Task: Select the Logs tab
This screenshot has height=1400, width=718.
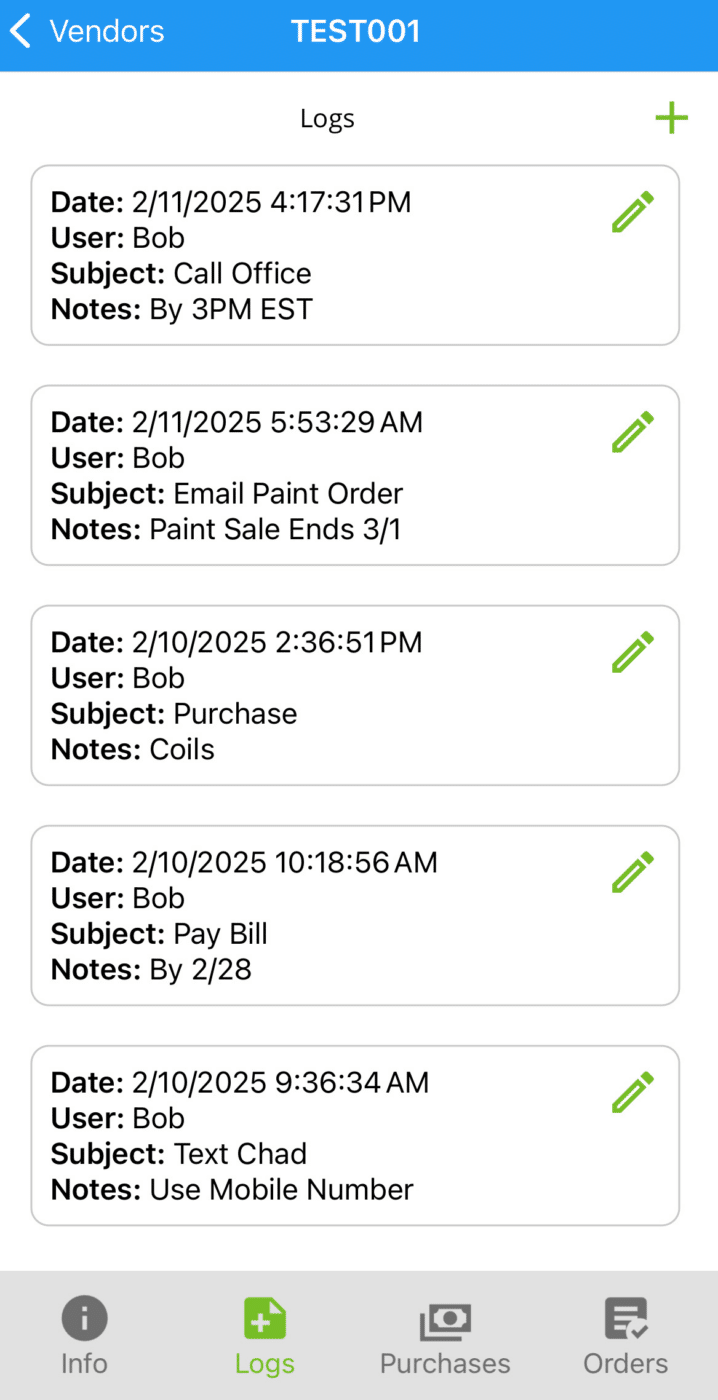Action: point(265,1336)
